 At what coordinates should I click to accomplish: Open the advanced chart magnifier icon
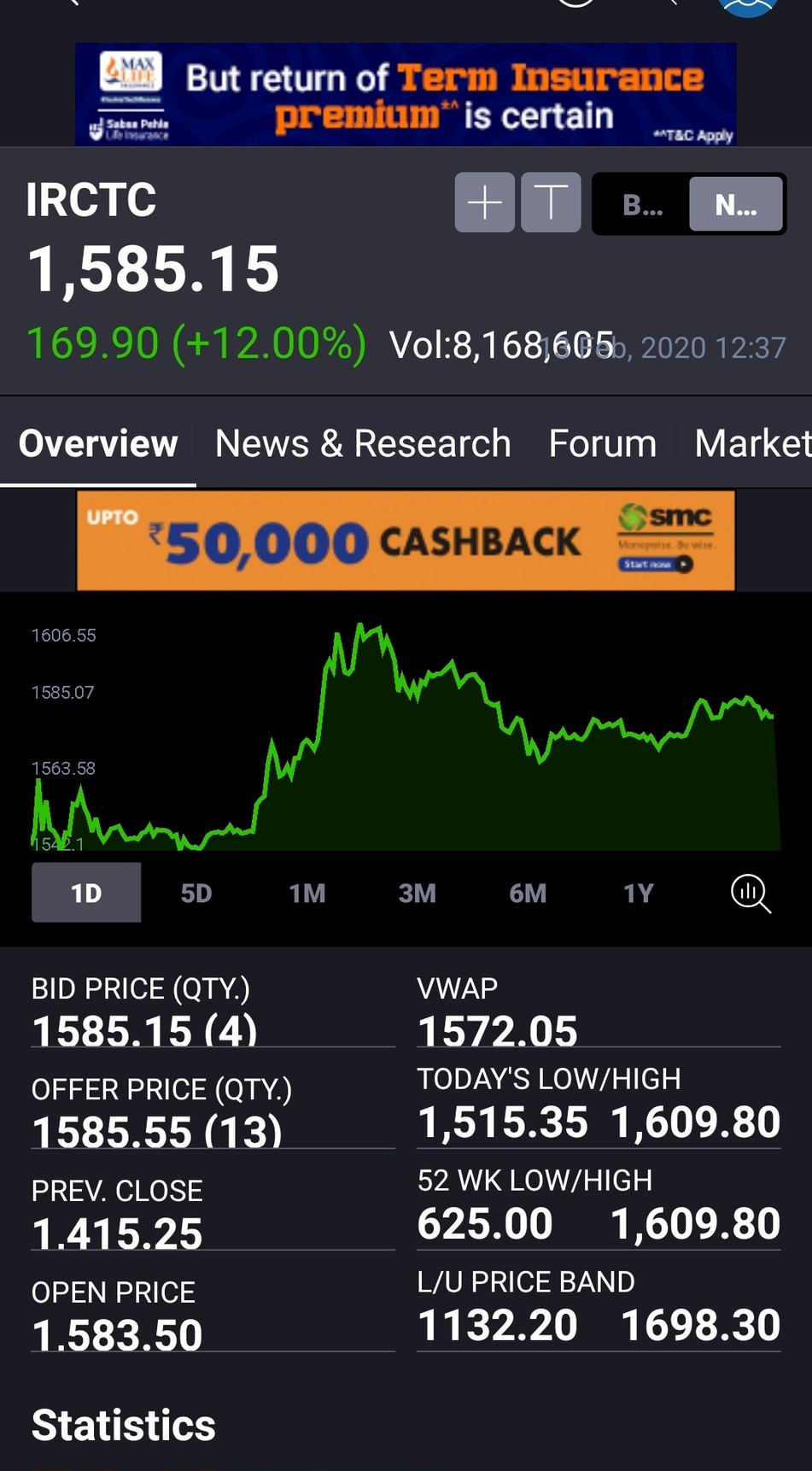click(751, 894)
